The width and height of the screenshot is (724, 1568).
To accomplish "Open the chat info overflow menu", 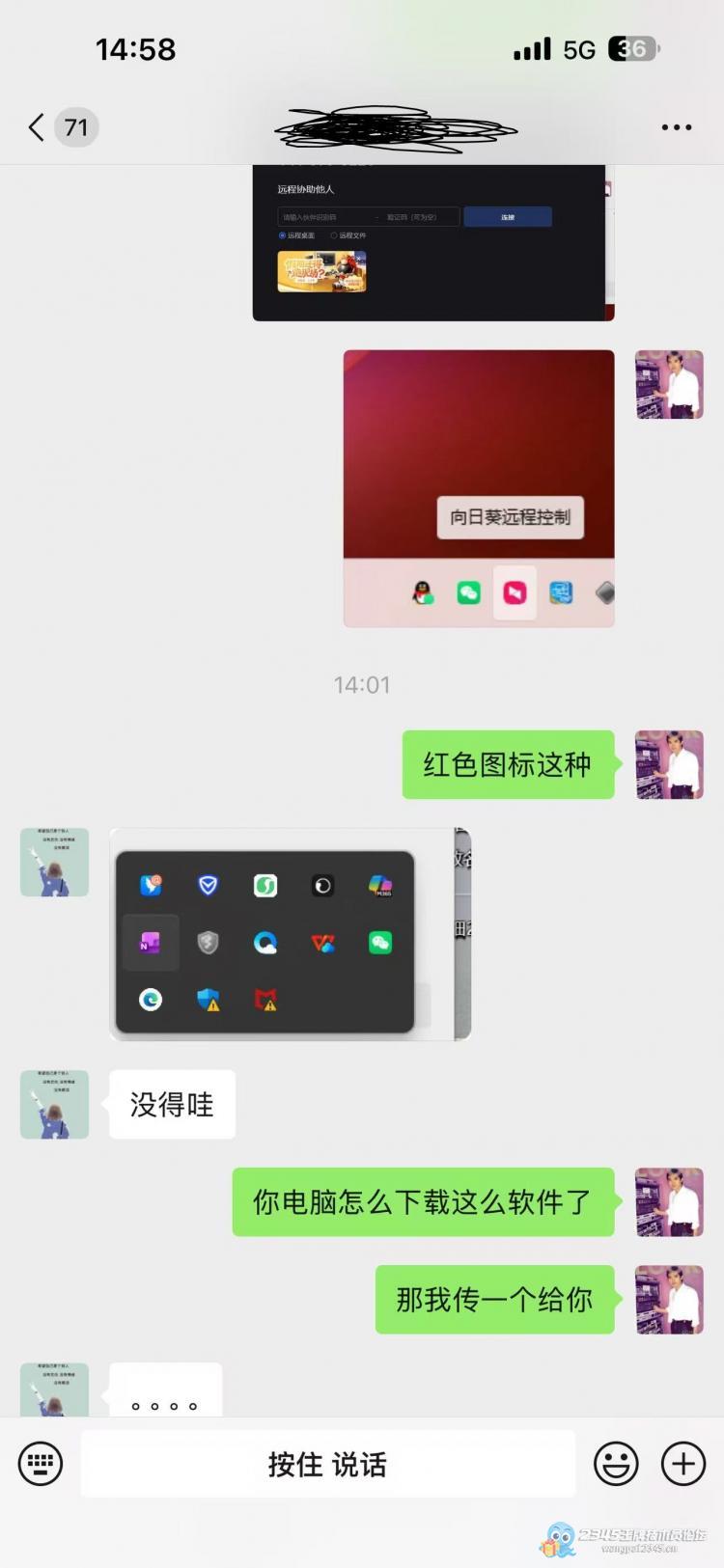I will coord(676,127).
